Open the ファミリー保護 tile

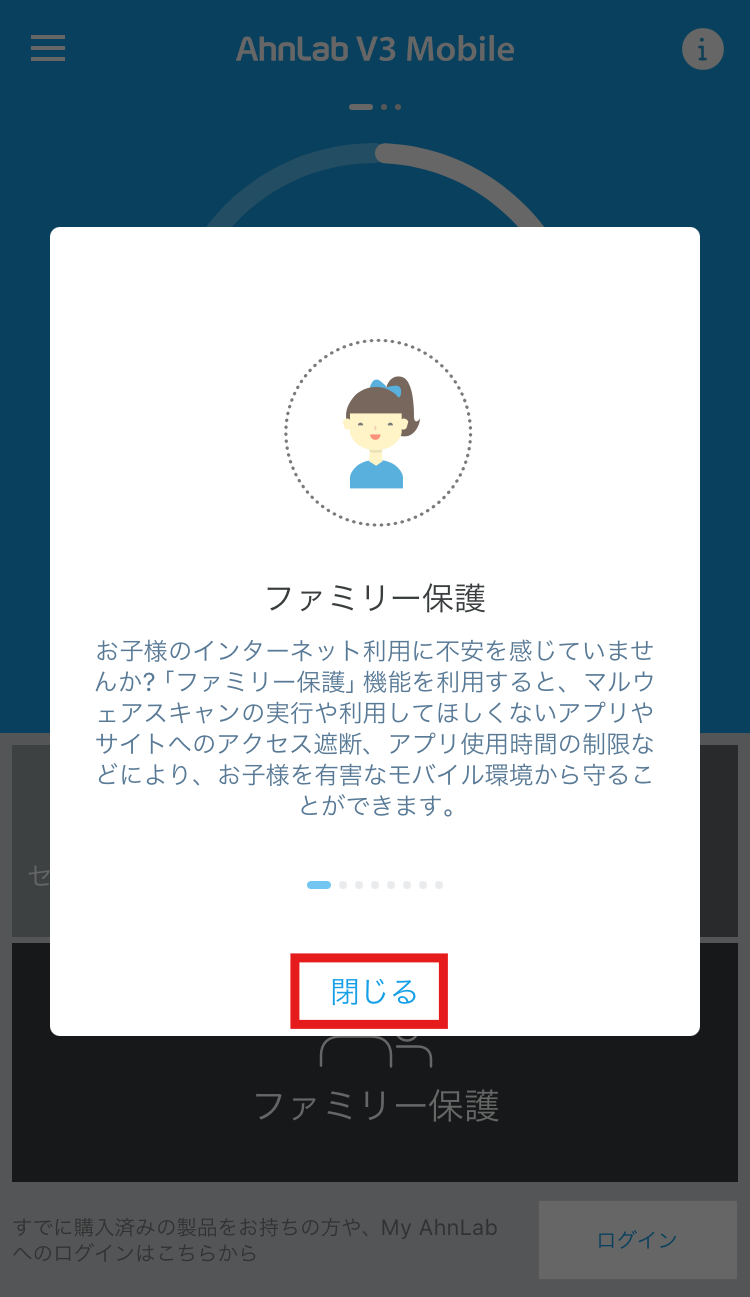(375, 1105)
